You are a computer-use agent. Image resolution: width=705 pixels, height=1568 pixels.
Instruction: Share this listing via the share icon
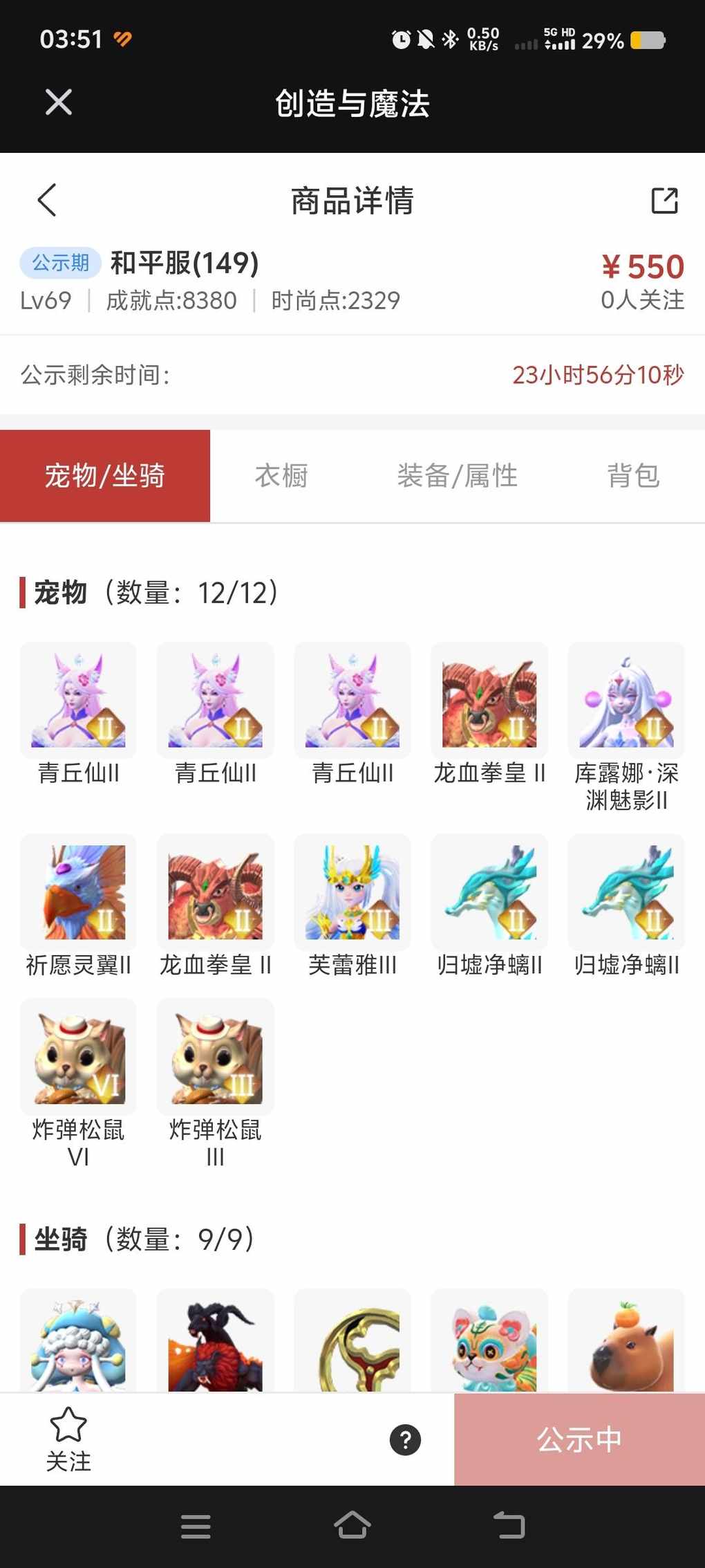(664, 201)
